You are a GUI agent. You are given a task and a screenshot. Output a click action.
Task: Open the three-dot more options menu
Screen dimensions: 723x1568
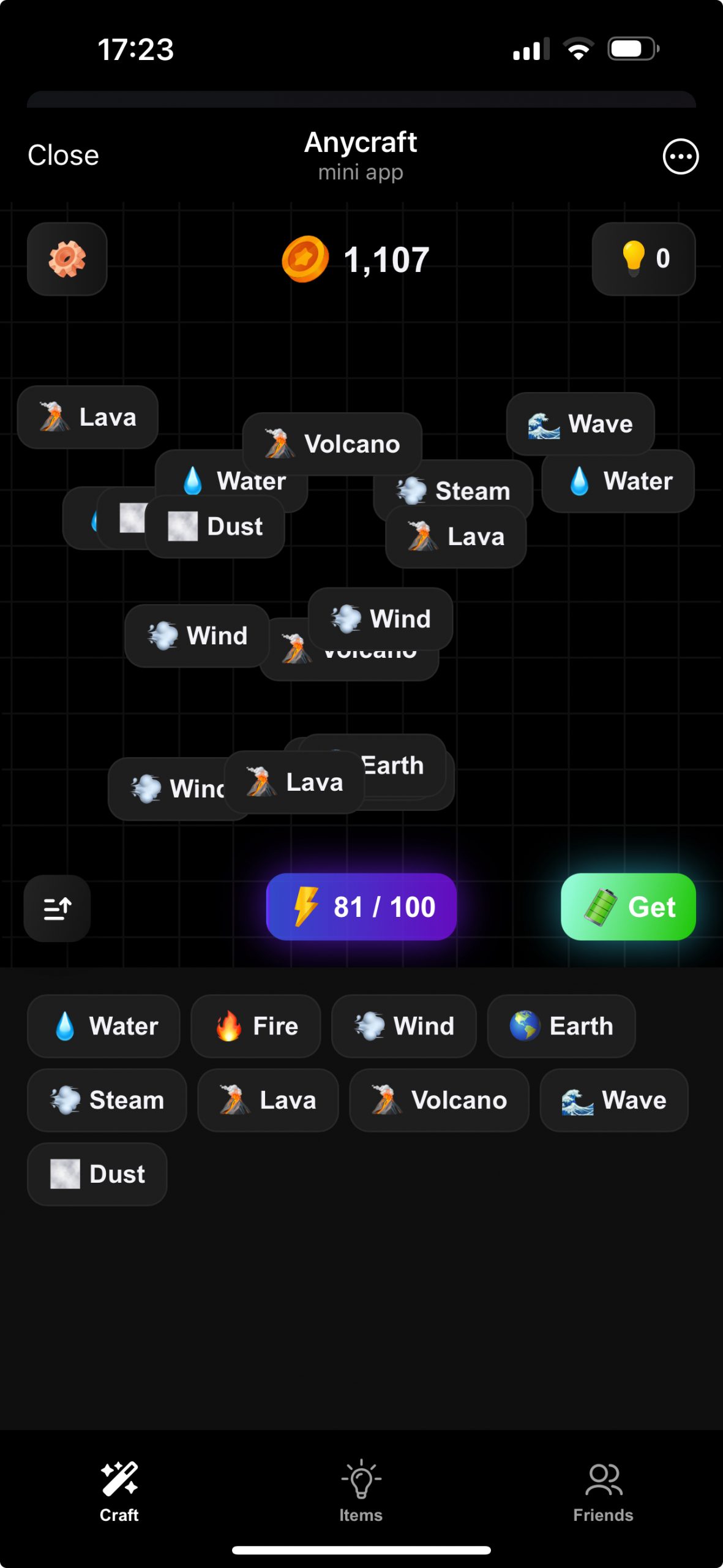[680, 157]
